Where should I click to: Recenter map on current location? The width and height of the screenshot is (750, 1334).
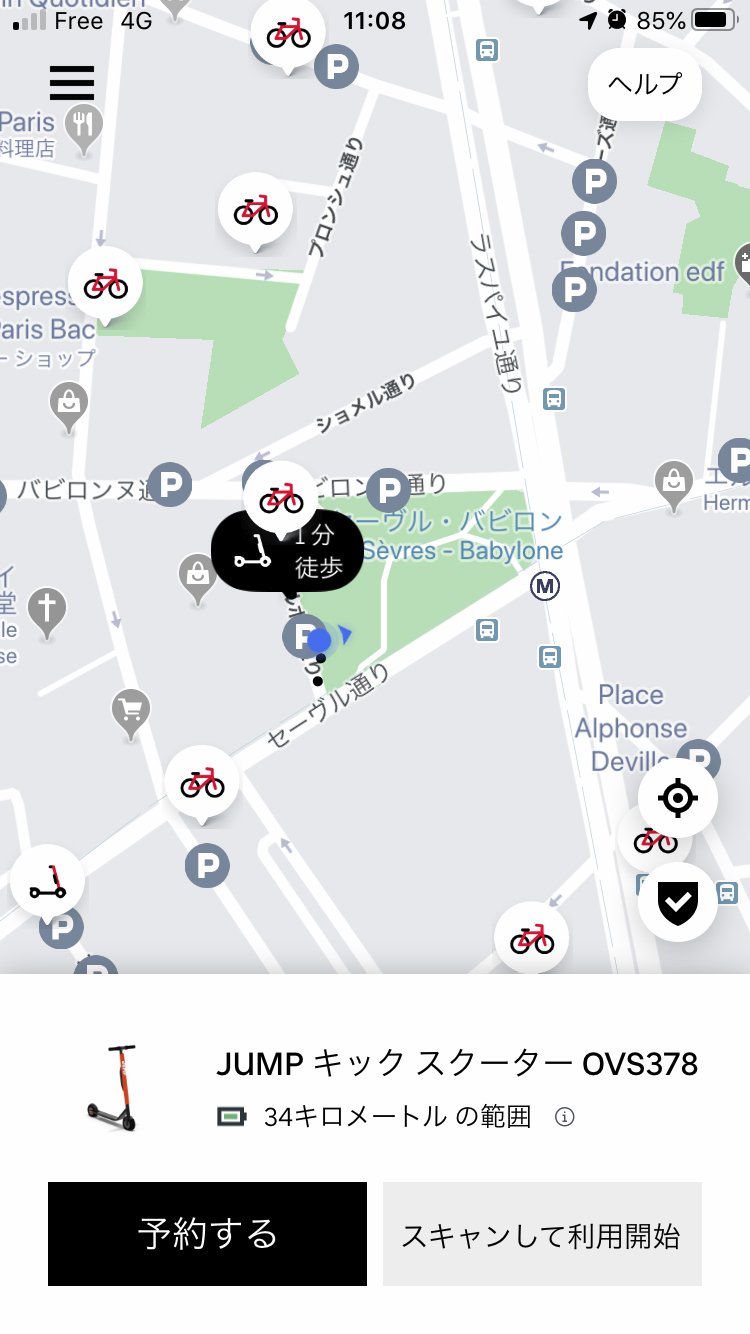[x=678, y=798]
